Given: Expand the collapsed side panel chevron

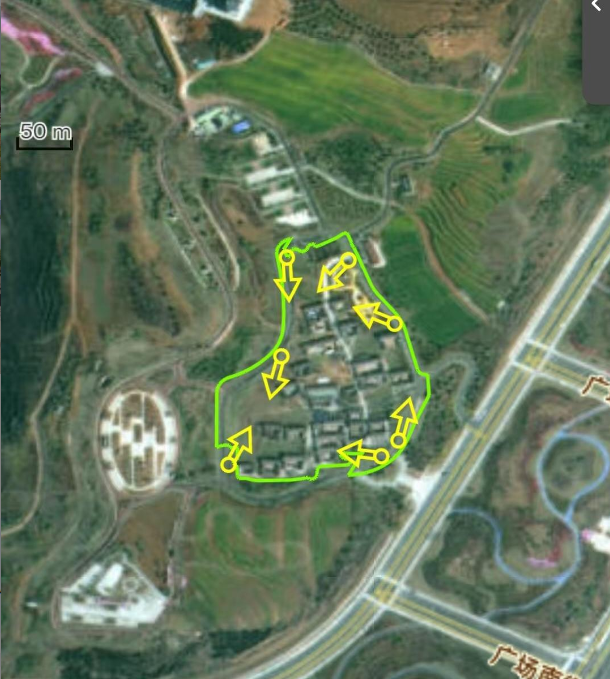Looking at the screenshot, I should pos(598,8).
